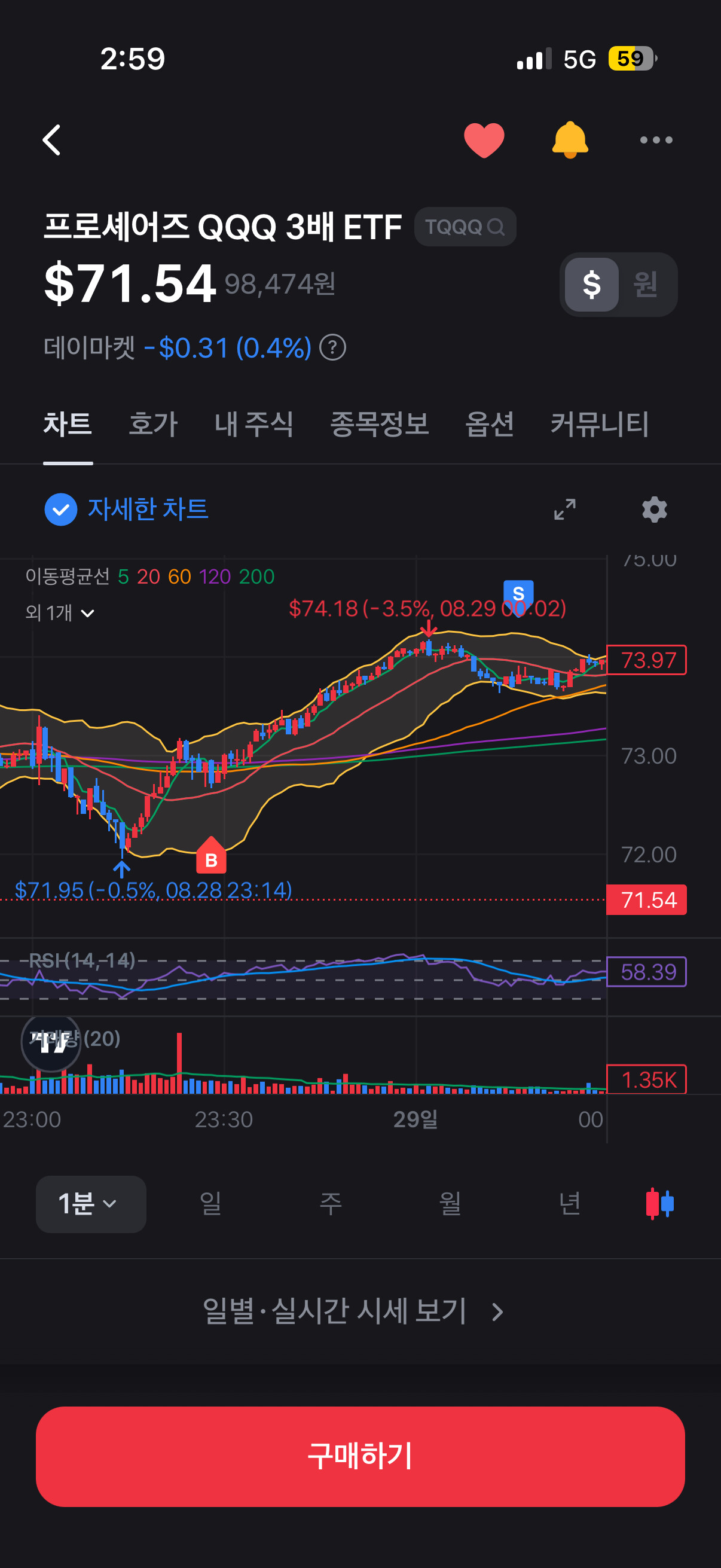The image size is (721, 1568).
Task: Uncheck the 자세한 차트 checkbox
Action: [x=61, y=510]
